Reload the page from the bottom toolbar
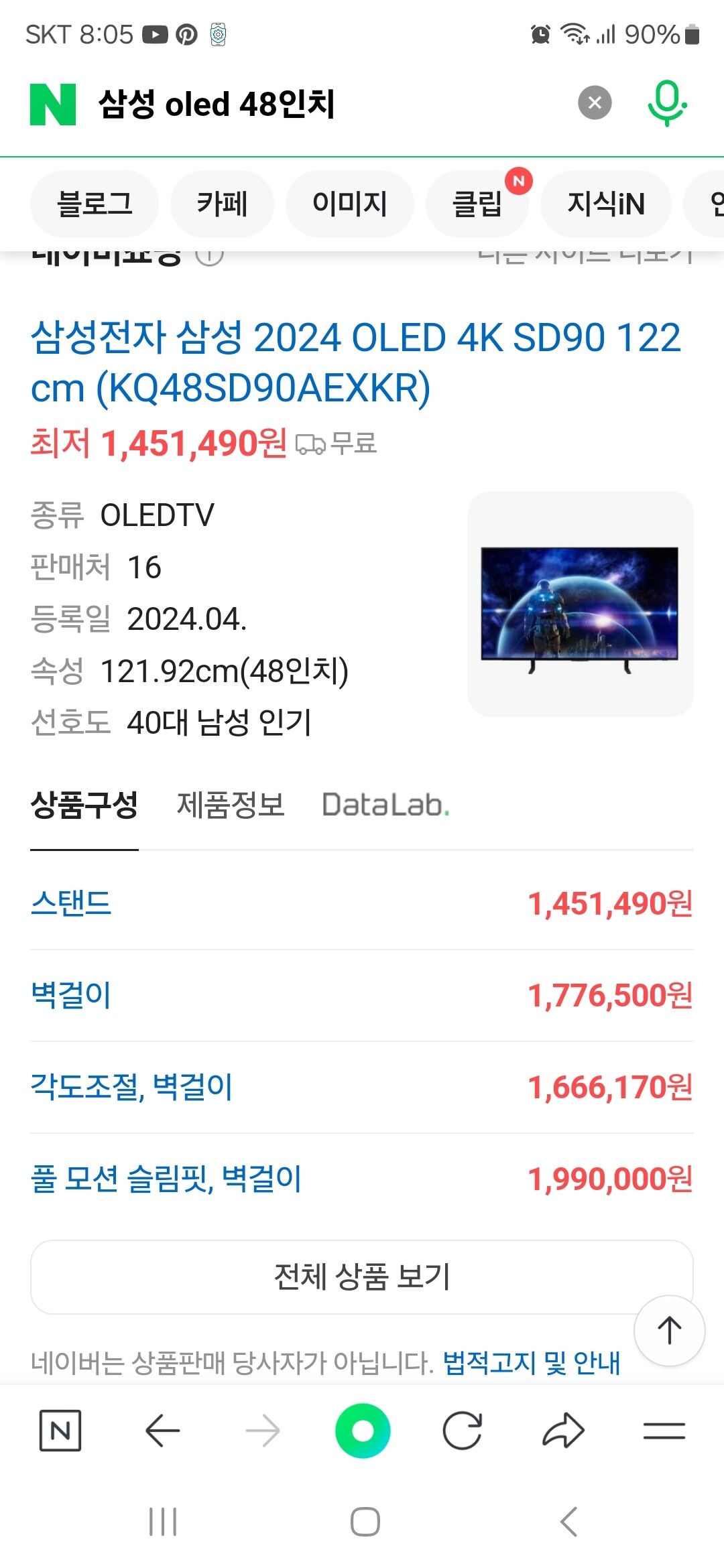Image resolution: width=724 pixels, height=1568 pixels. pos(463,1431)
